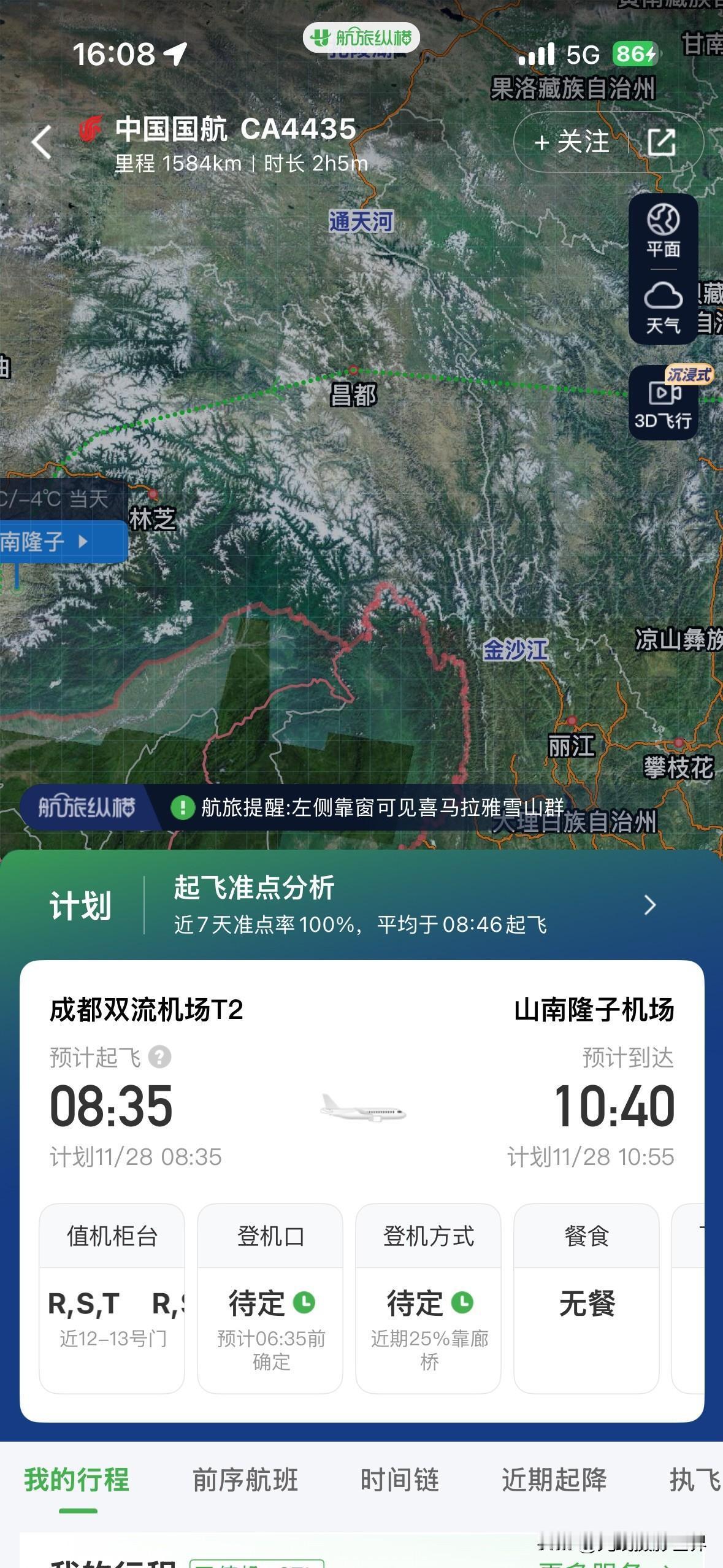
Task: Tap the location arrow in the status bar
Action: coord(174,55)
